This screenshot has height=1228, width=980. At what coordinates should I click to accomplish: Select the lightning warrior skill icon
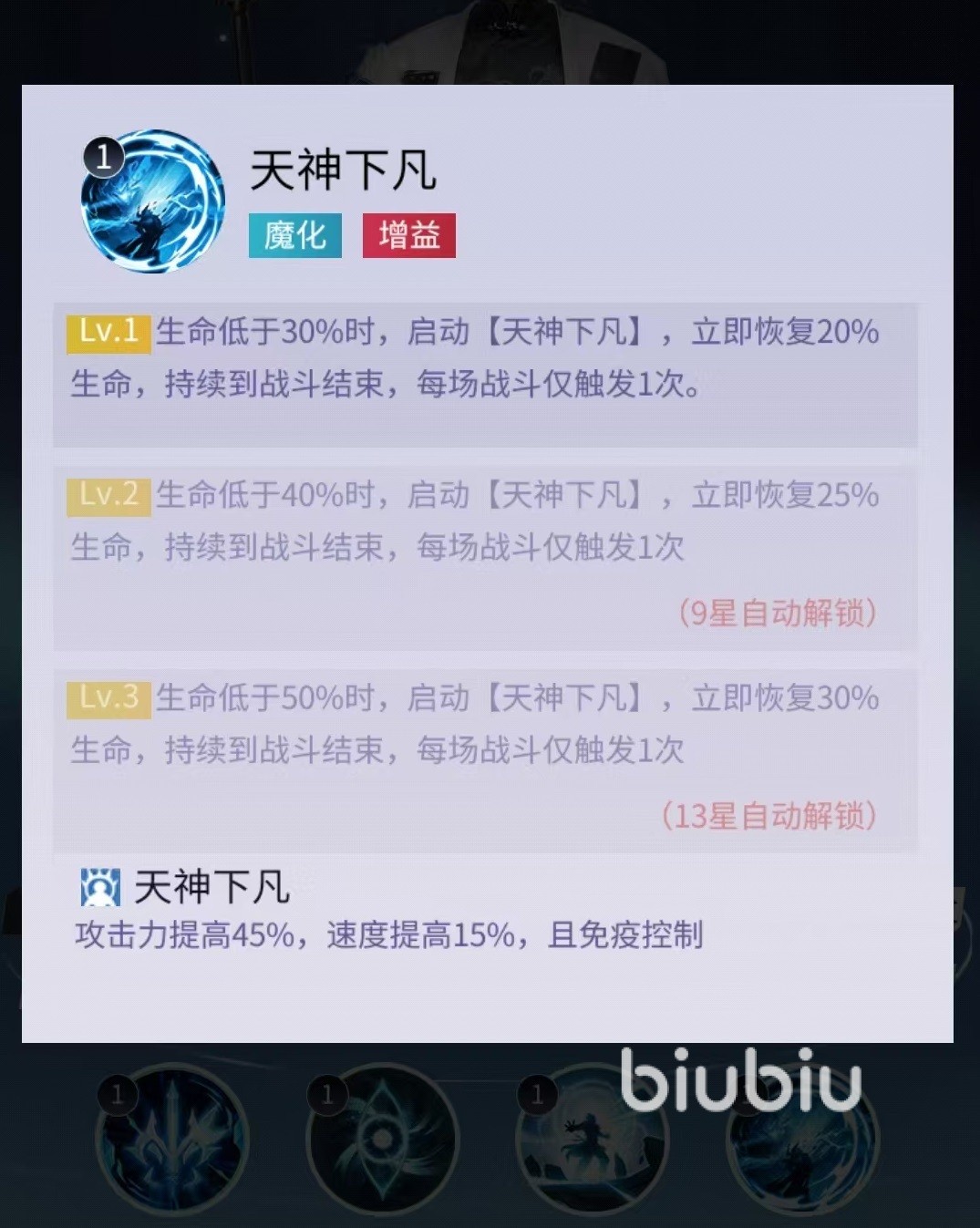(800, 1144)
